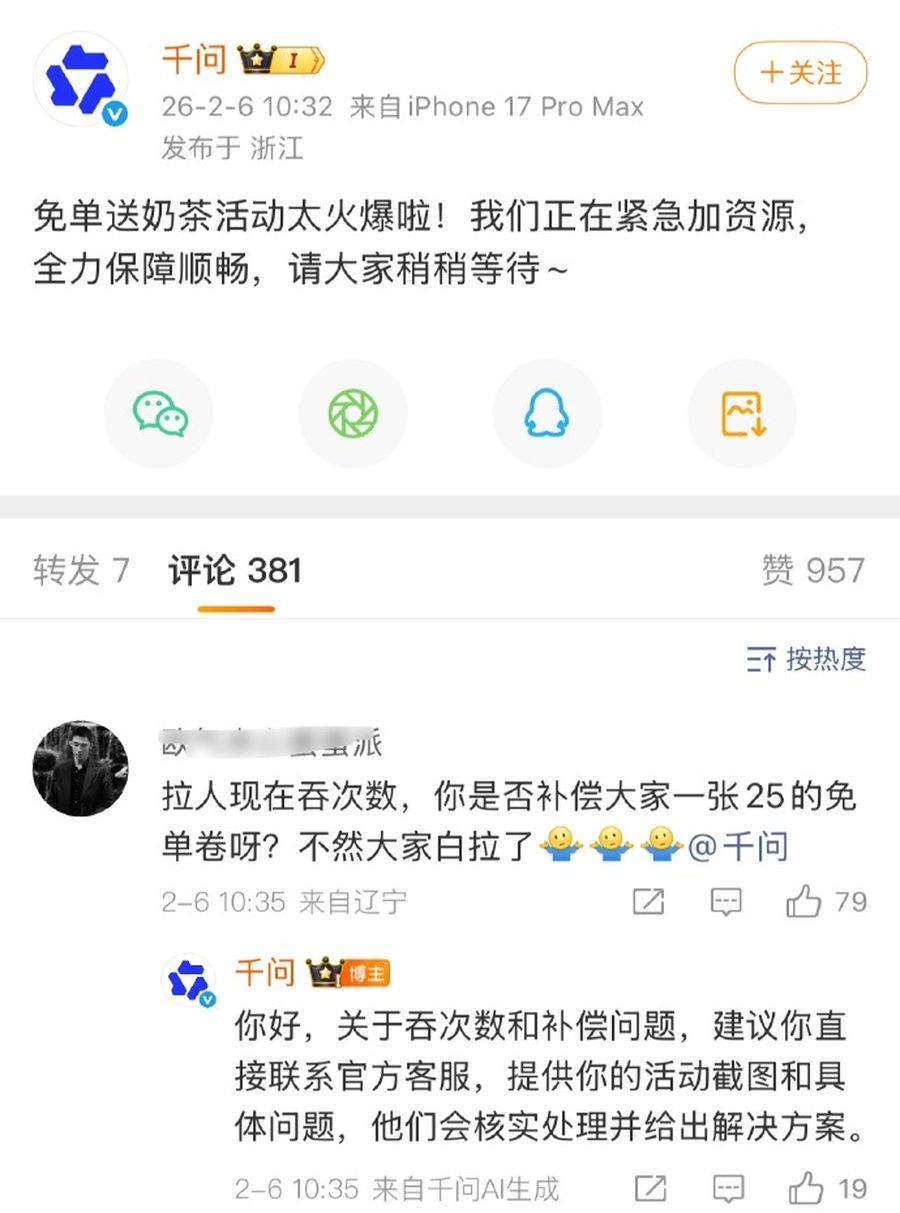Like the comment with 79 likes
The width and height of the screenshot is (900, 1213).
pyautogui.click(x=803, y=902)
